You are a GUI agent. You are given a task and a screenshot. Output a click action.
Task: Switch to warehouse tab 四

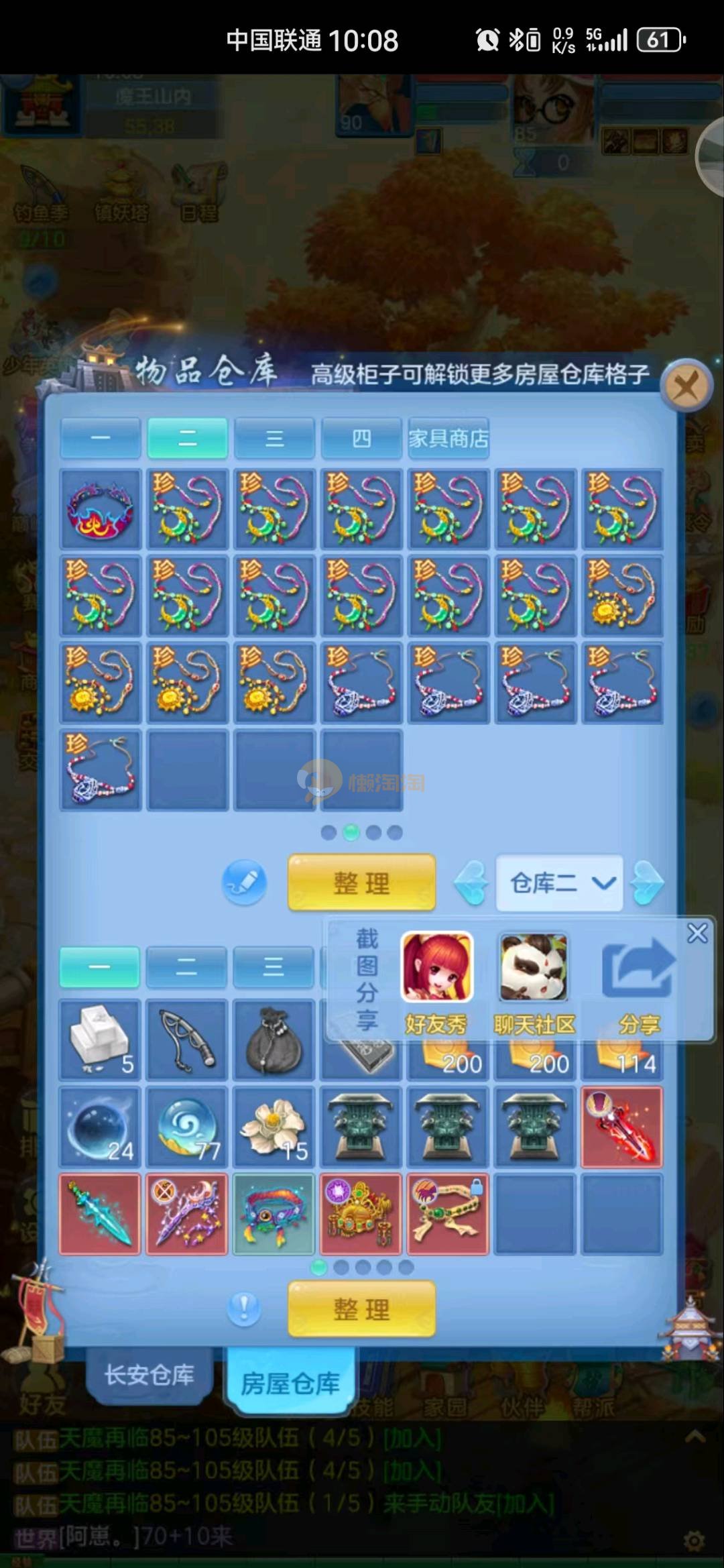[x=361, y=439]
